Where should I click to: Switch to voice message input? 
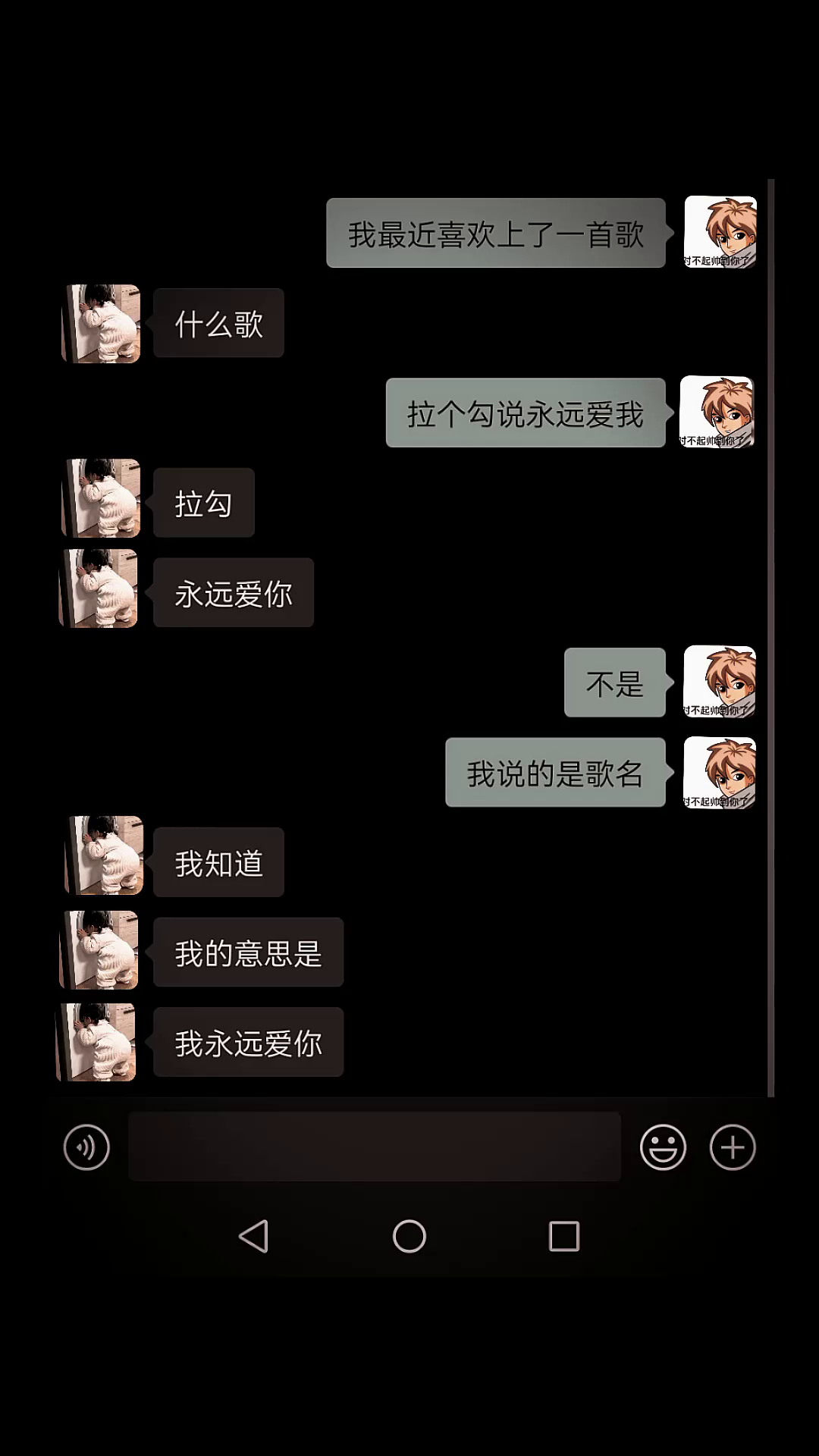tap(86, 1147)
